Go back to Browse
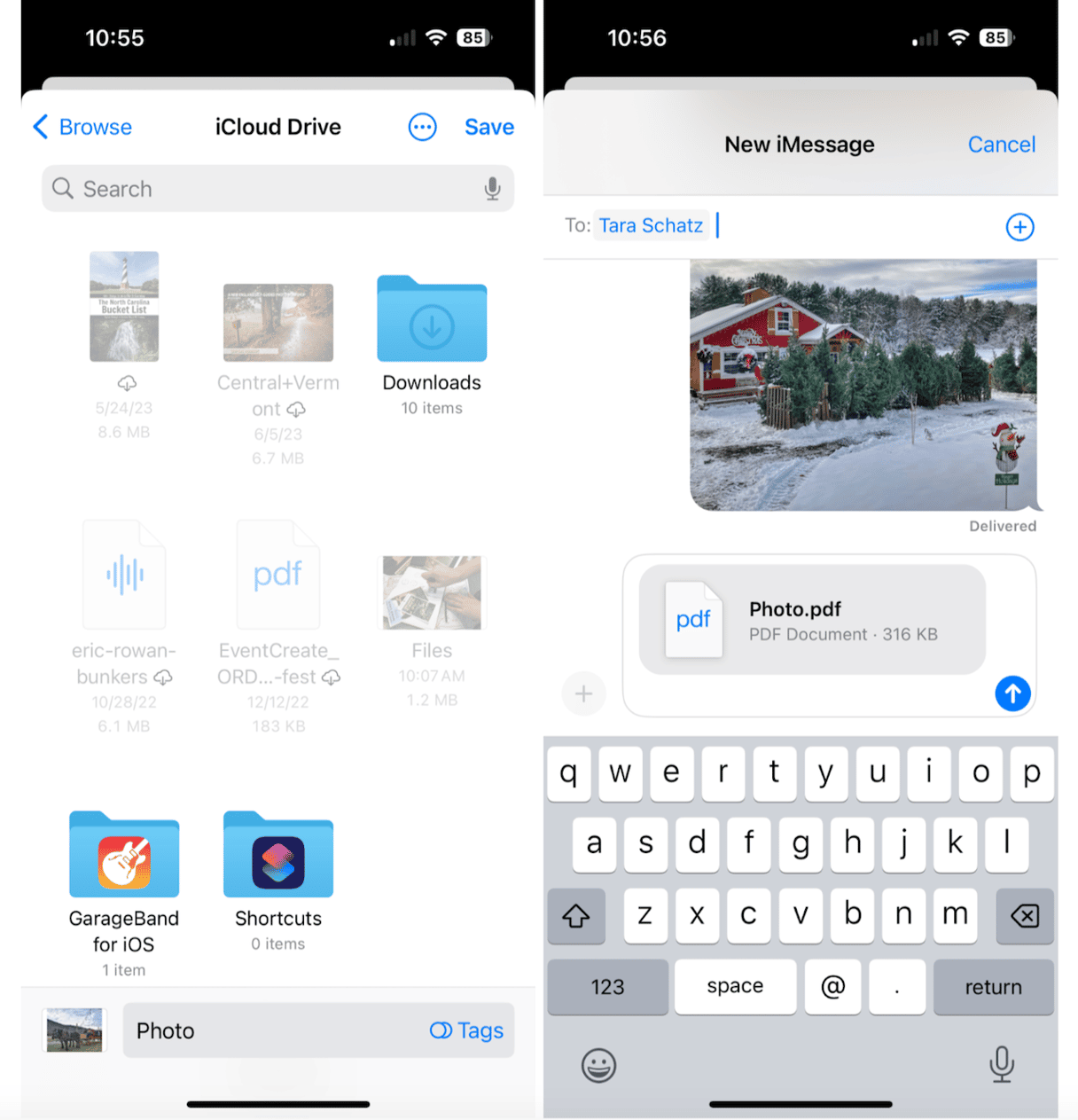Screen dimensions: 1078x1120 coord(82,127)
